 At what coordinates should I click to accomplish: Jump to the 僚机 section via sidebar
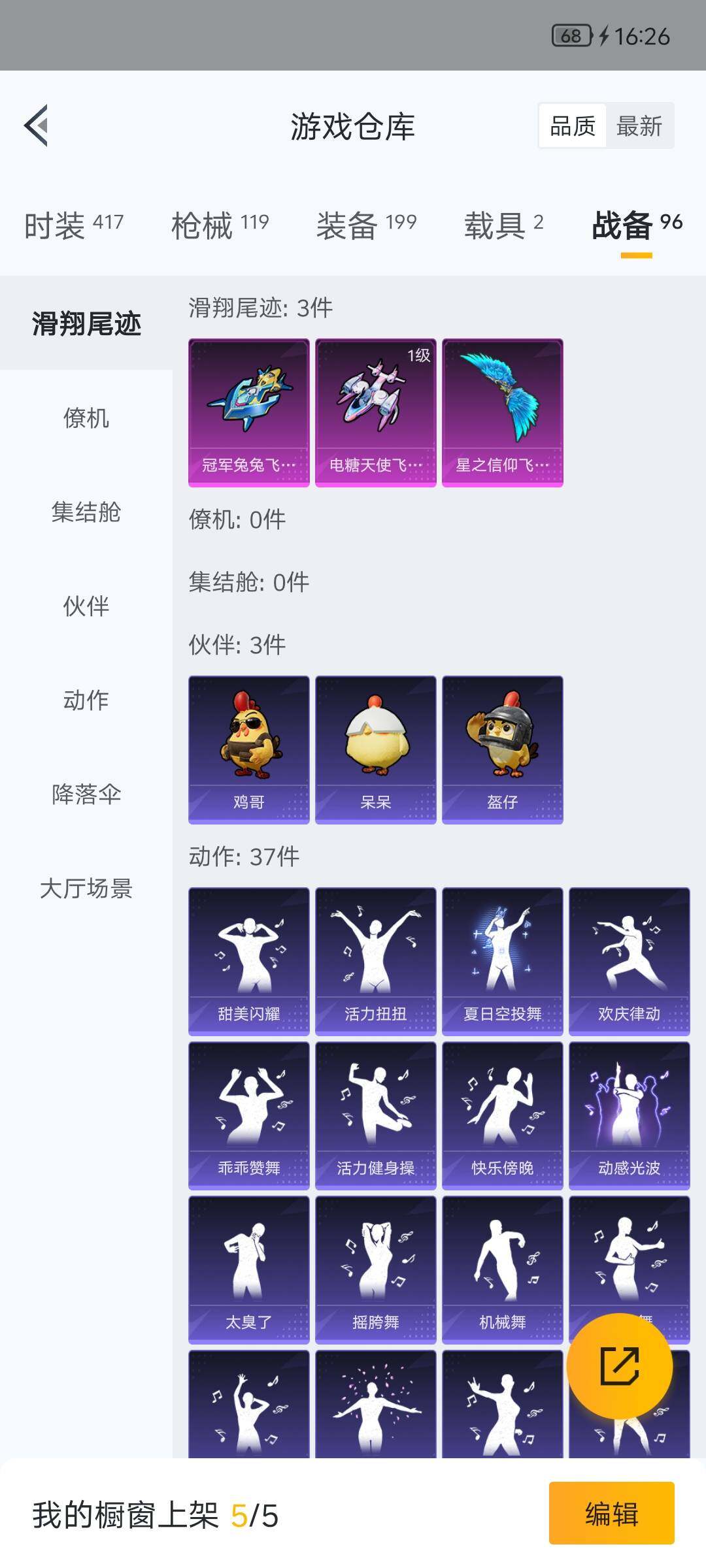point(85,419)
